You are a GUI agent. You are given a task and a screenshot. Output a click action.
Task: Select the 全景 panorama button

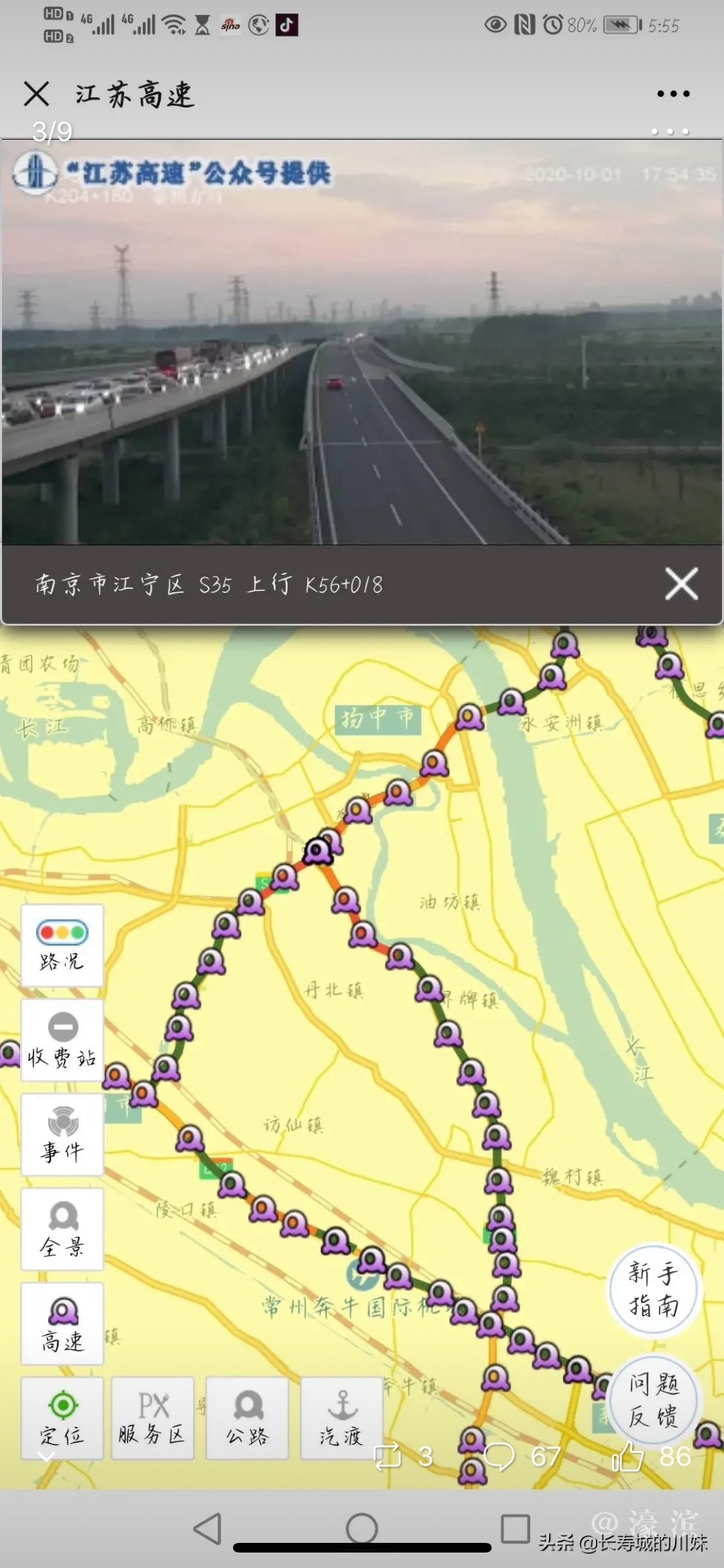62,1229
